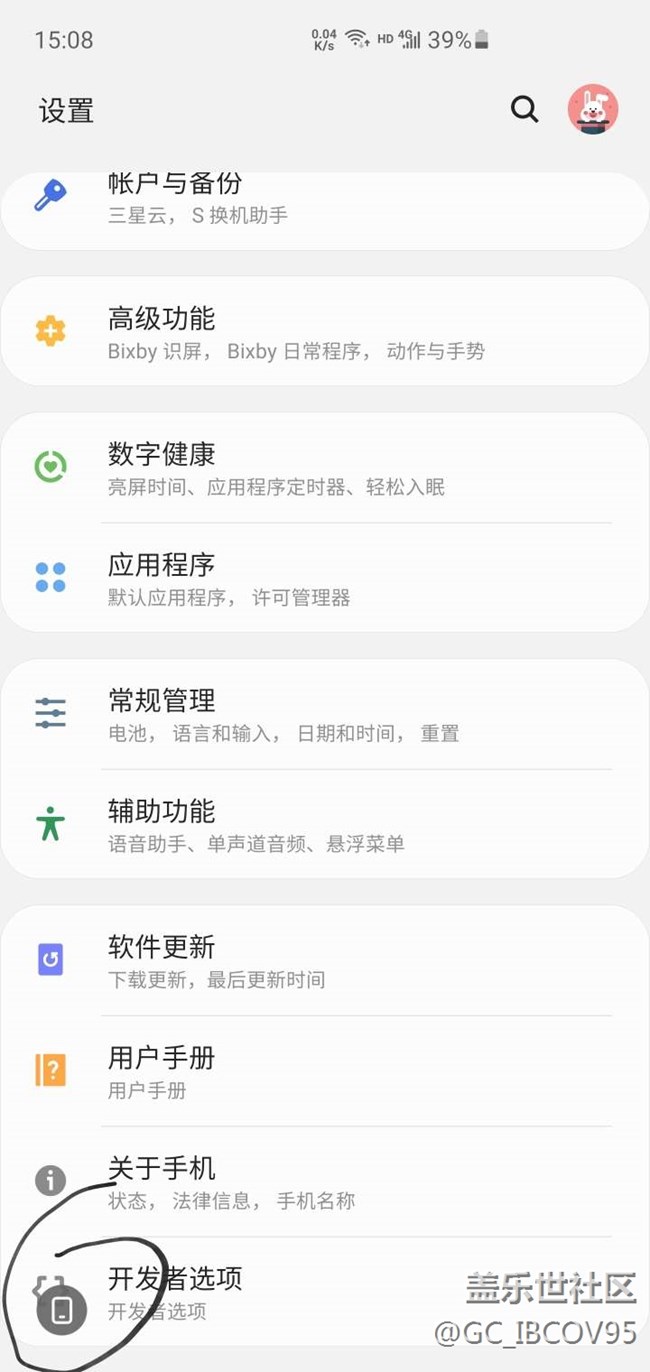Open 帐户与备份 settings
The image size is (650, 1372).
click(x=324, y=200)
